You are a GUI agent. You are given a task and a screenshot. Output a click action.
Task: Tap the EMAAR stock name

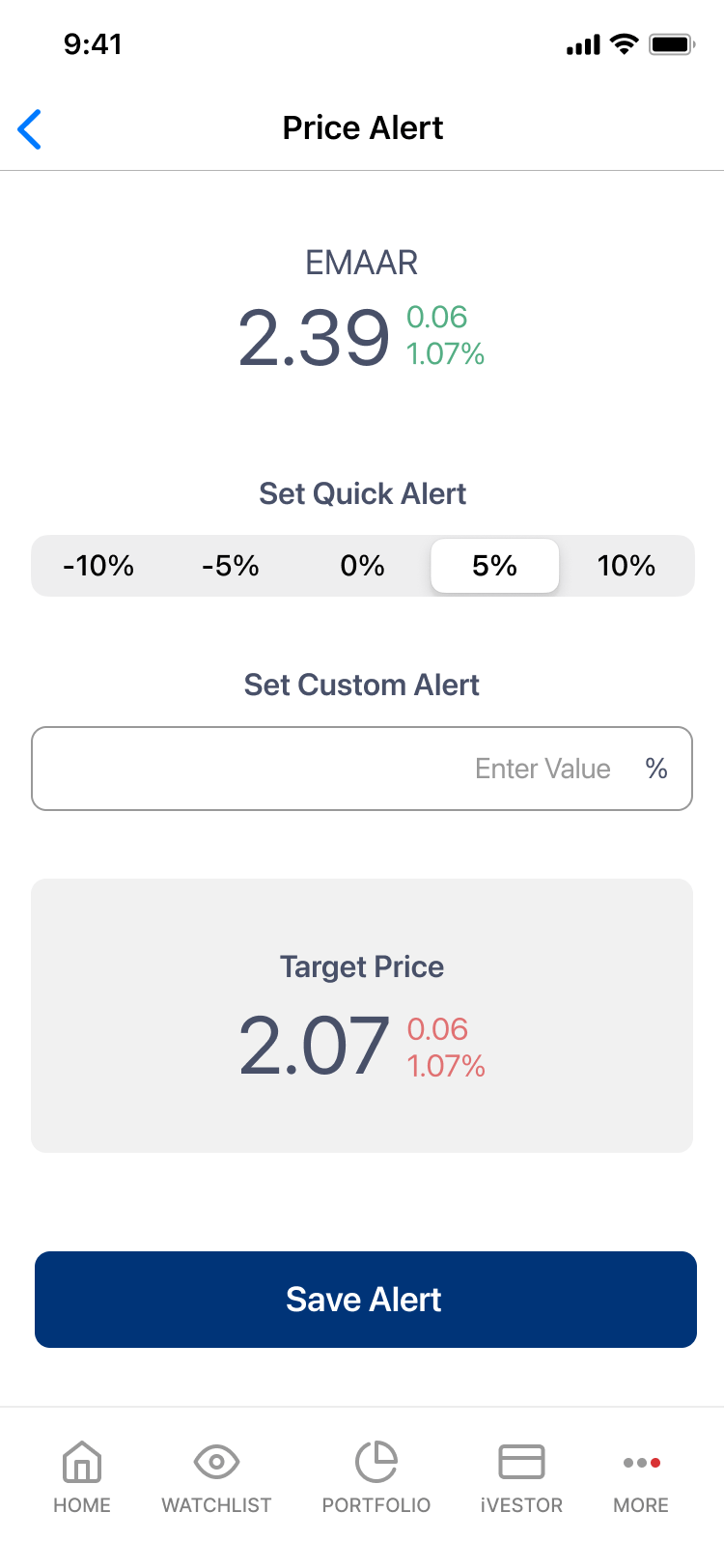(362, 262)
